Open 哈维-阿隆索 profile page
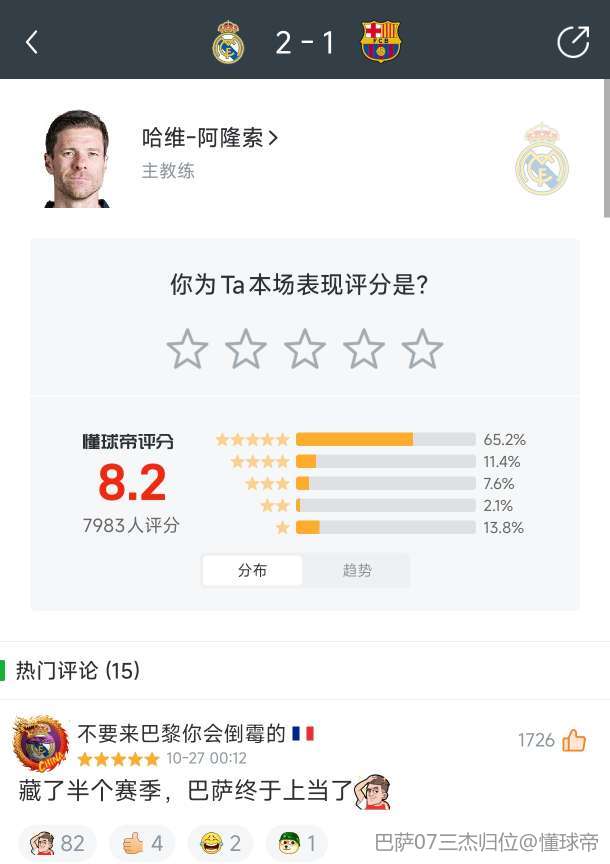Screen dimensions: 610x864 click(x=209, y=138)
